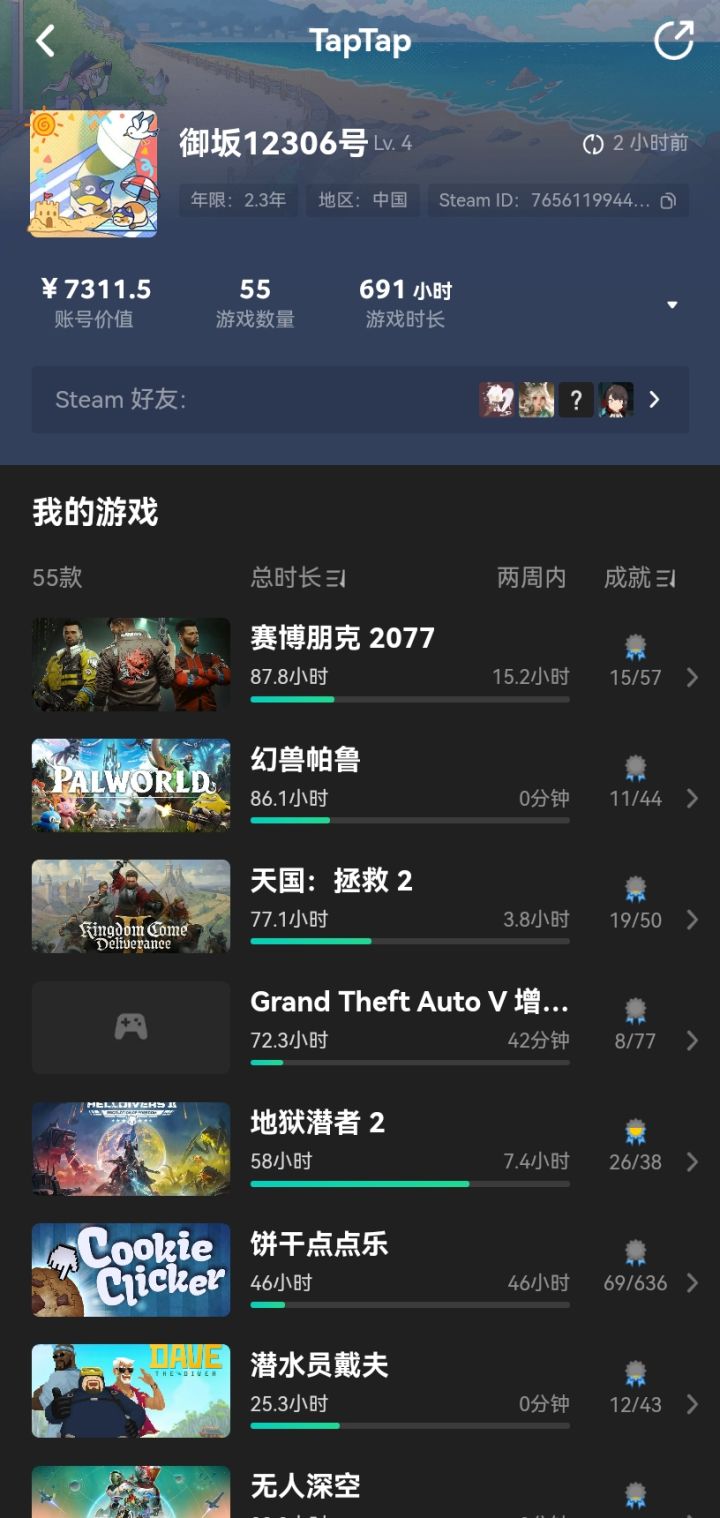
Task: Tap the gamepad placeholder icon for Grand Theft Auto V
Action: pyautogui.click(x=130, y=1026)
